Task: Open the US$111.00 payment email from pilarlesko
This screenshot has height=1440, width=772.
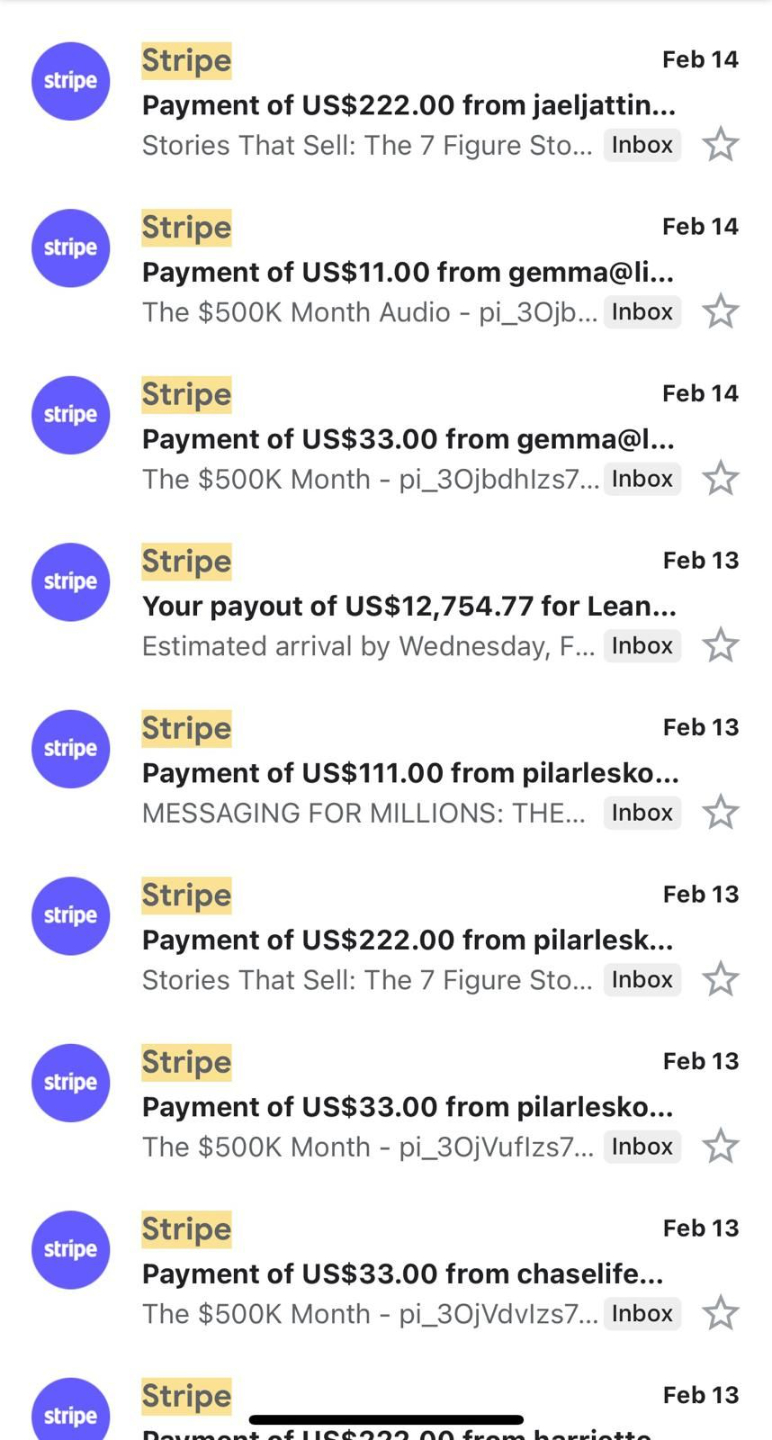Action: coord(408,773)
